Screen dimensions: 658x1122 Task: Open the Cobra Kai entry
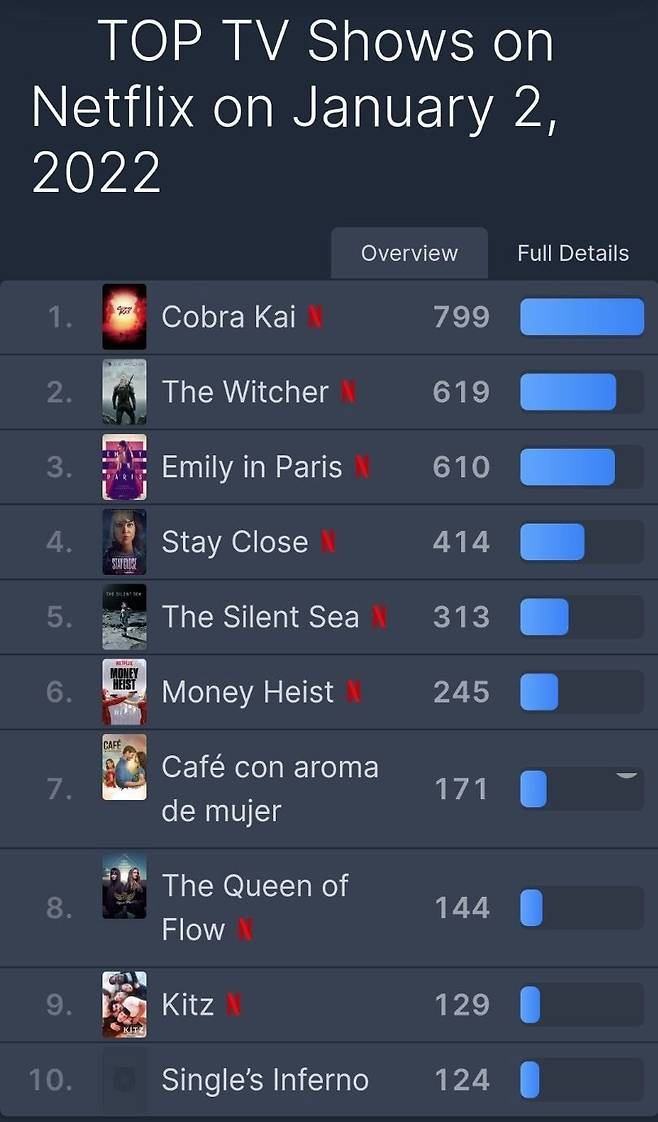click(228, 317)
